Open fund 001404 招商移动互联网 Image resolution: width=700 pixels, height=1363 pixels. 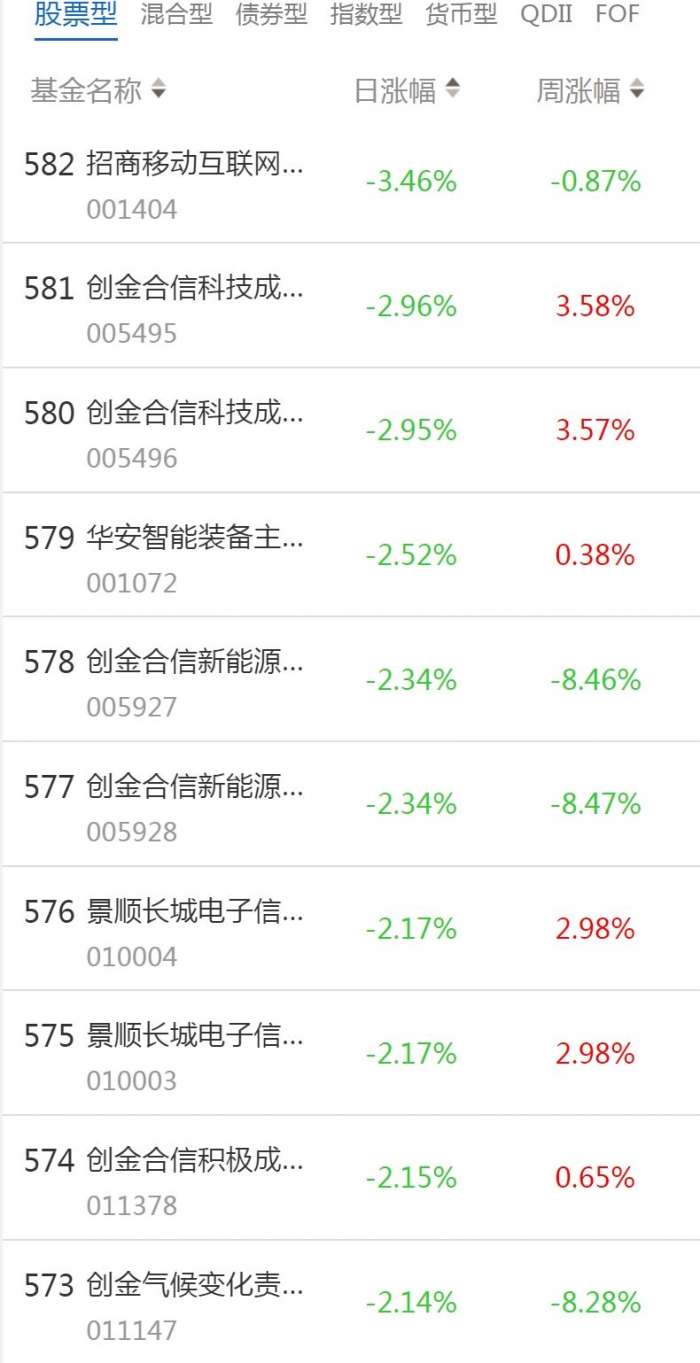pos(350,181)
